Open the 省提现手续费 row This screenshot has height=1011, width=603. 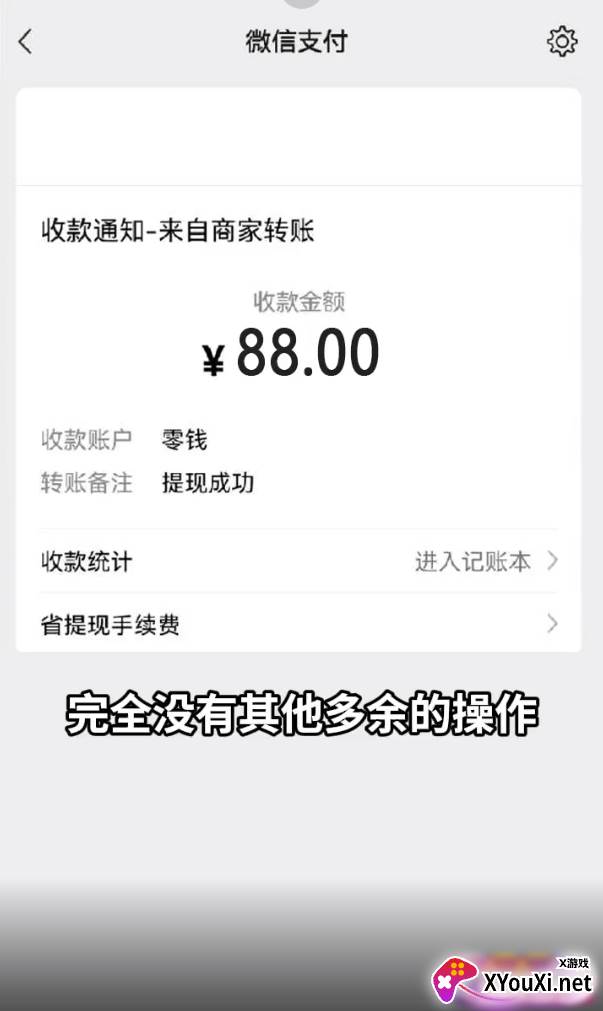[x=299, y=623]
